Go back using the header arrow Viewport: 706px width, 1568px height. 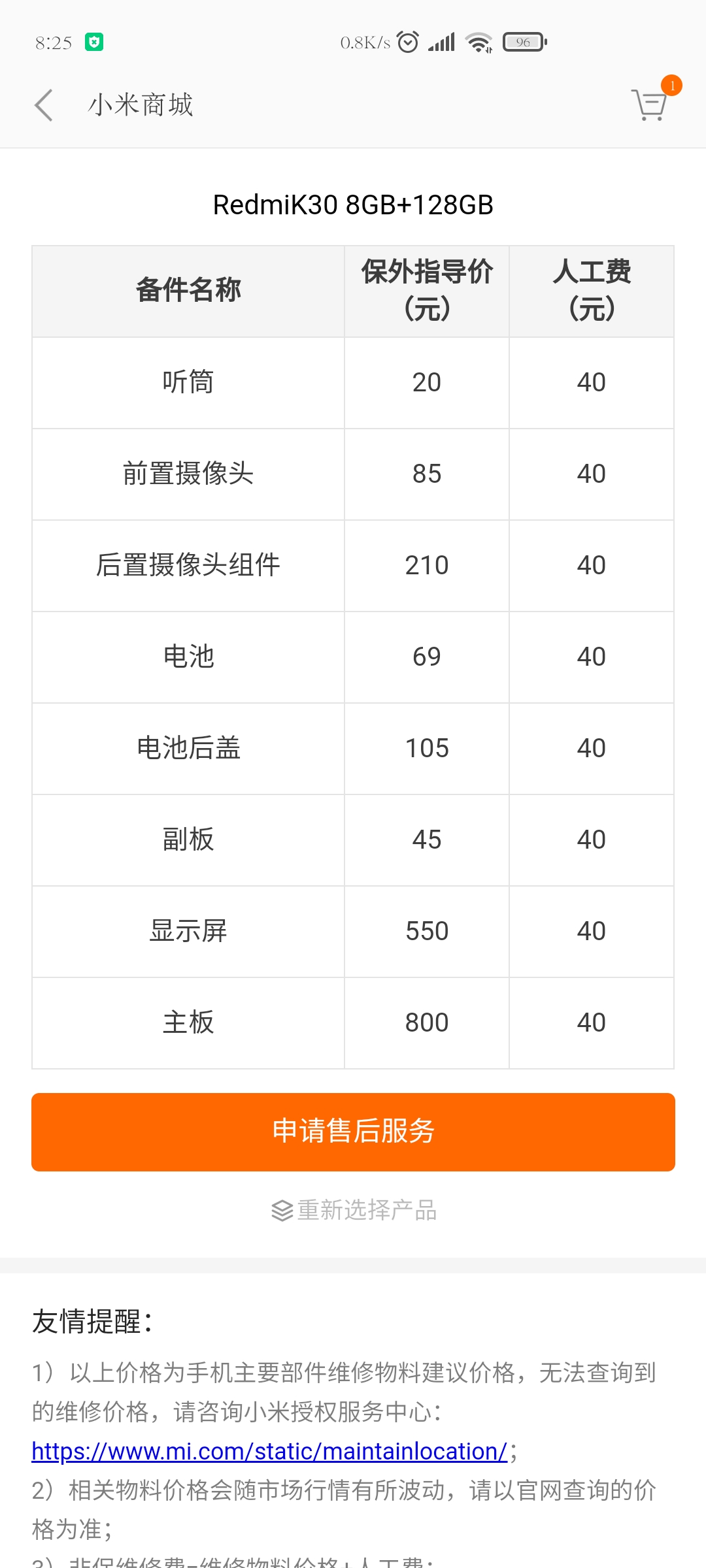(x=44, y=105)
